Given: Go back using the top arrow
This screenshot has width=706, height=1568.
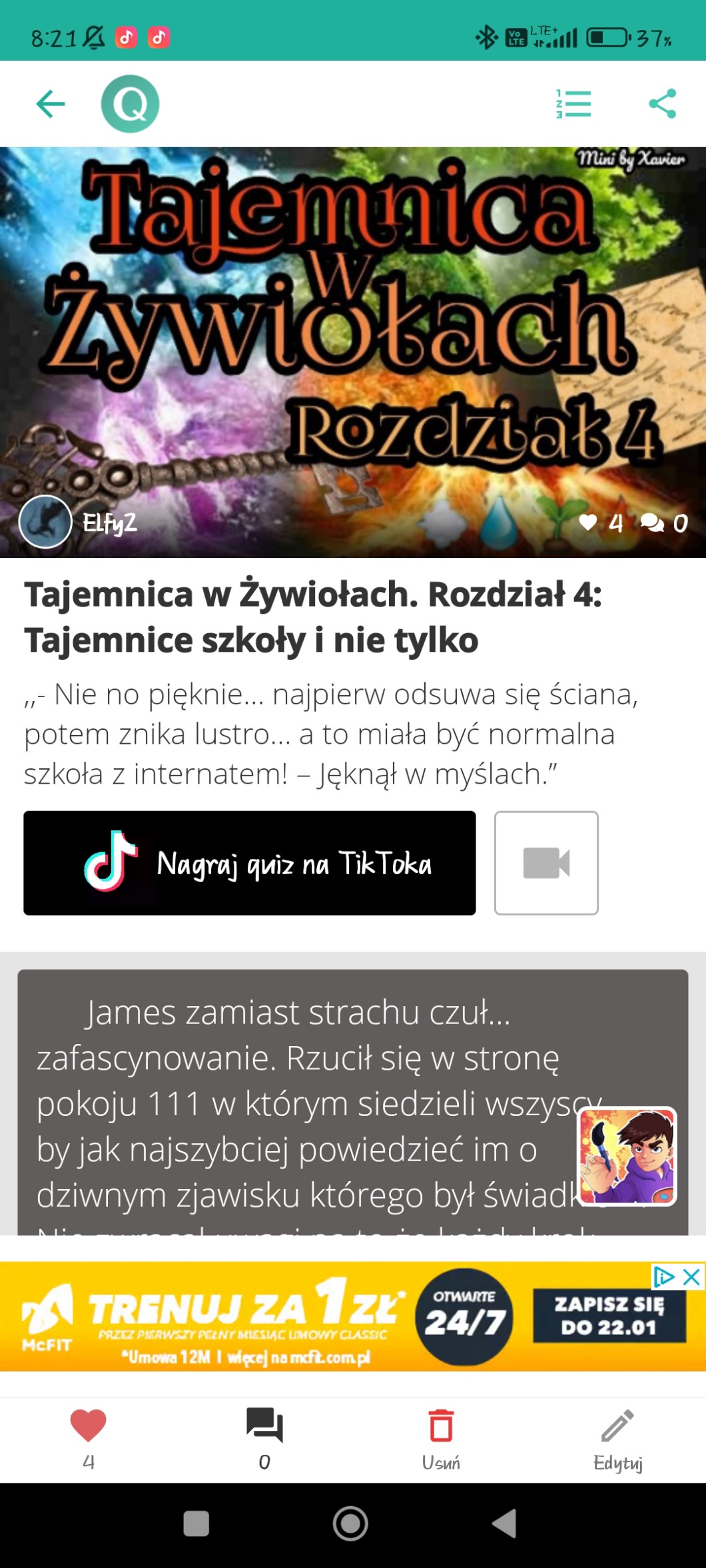Looking at the screenshot, I should pyautogui.click(x=50, y=104).
